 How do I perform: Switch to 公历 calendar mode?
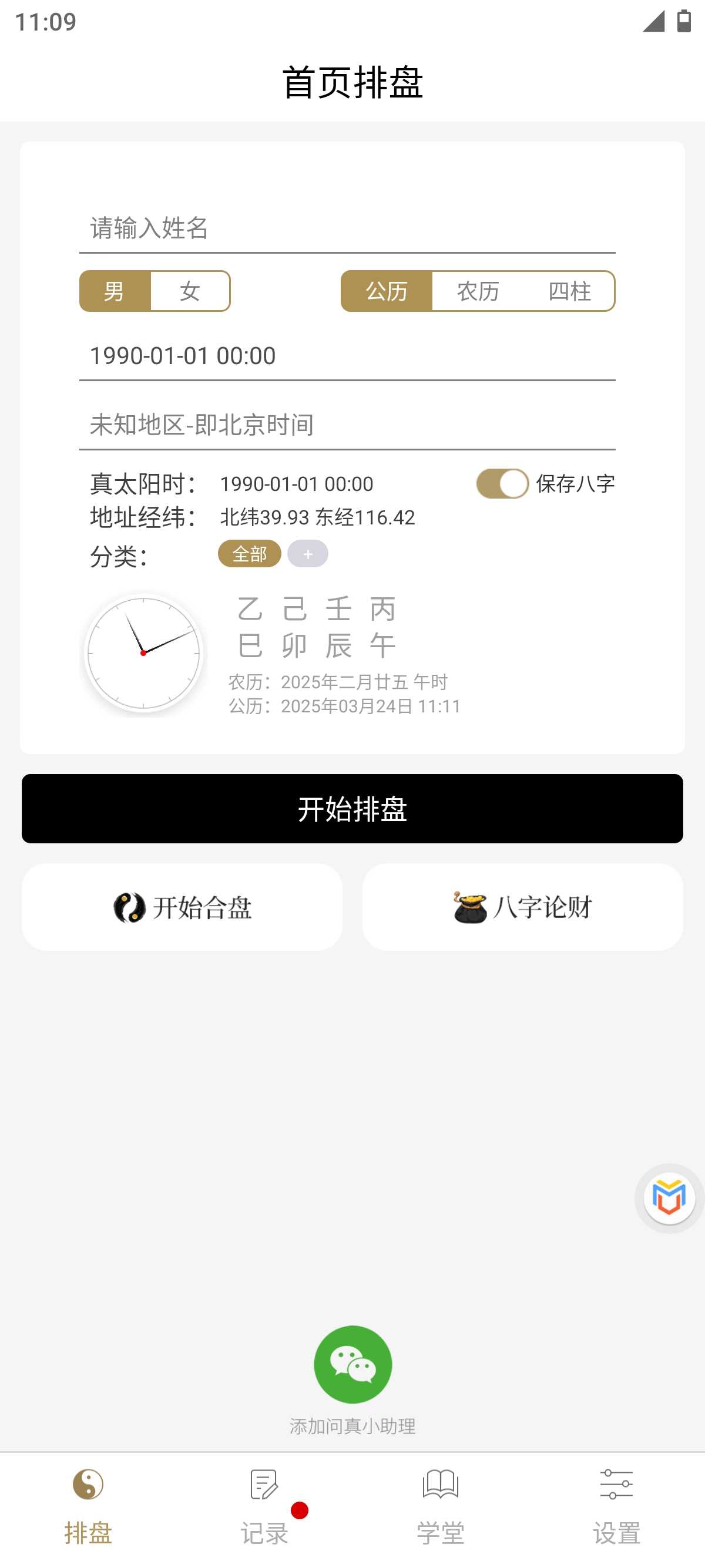[x=387, y=291]
